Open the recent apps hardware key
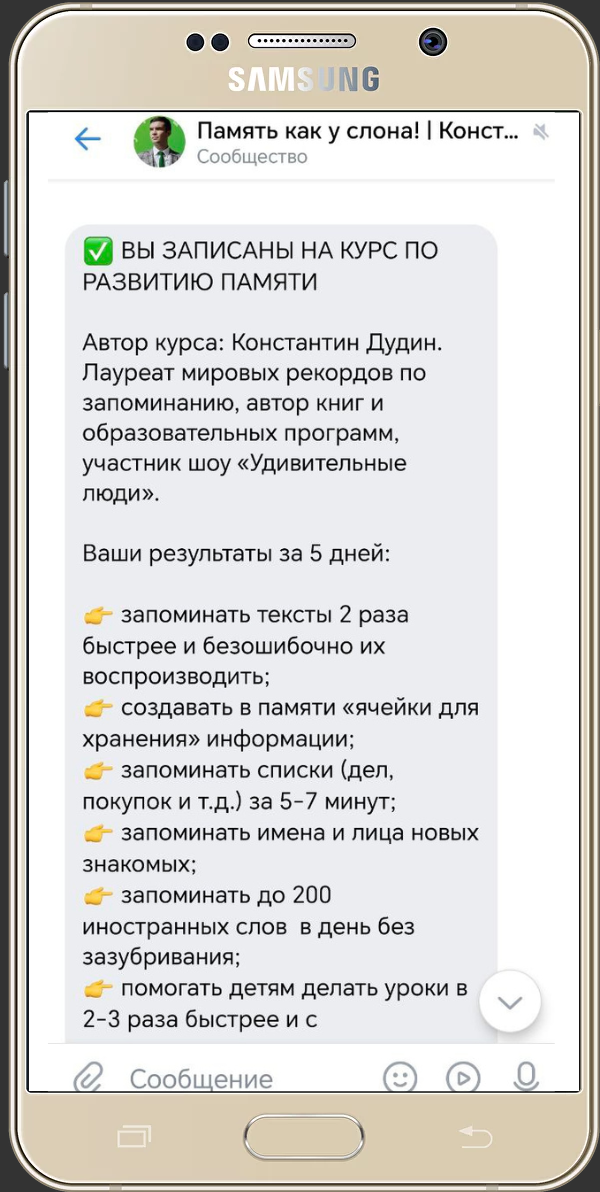Viewport: 600px width, 1192px height. 133,1136
